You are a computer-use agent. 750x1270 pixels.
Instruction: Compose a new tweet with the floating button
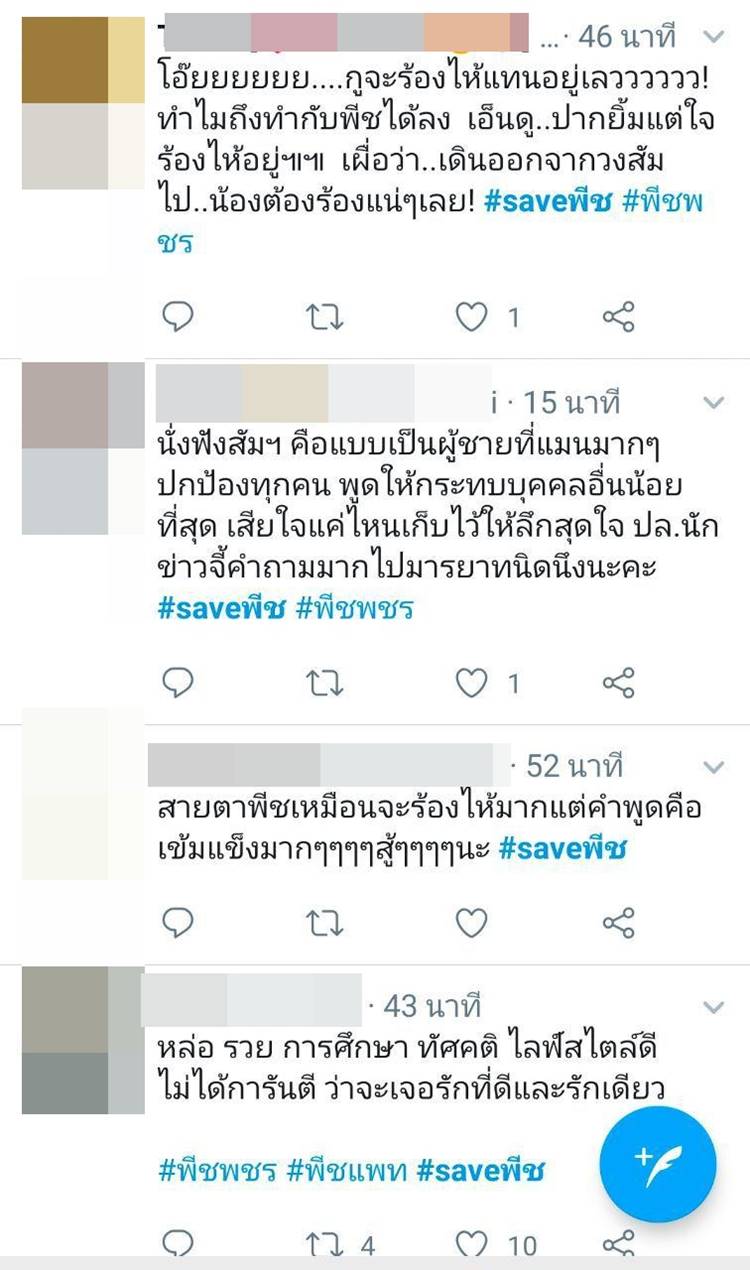(x=657, y=1164)
